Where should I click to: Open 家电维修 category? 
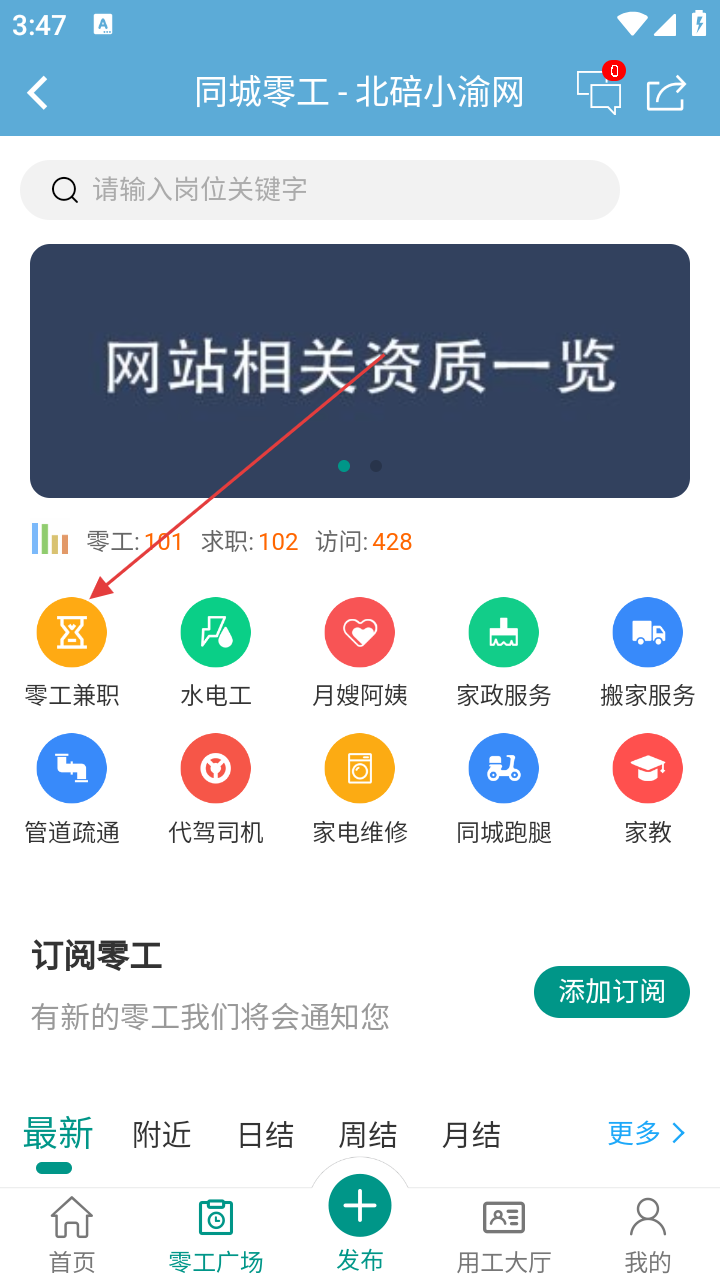coord(360,787)
